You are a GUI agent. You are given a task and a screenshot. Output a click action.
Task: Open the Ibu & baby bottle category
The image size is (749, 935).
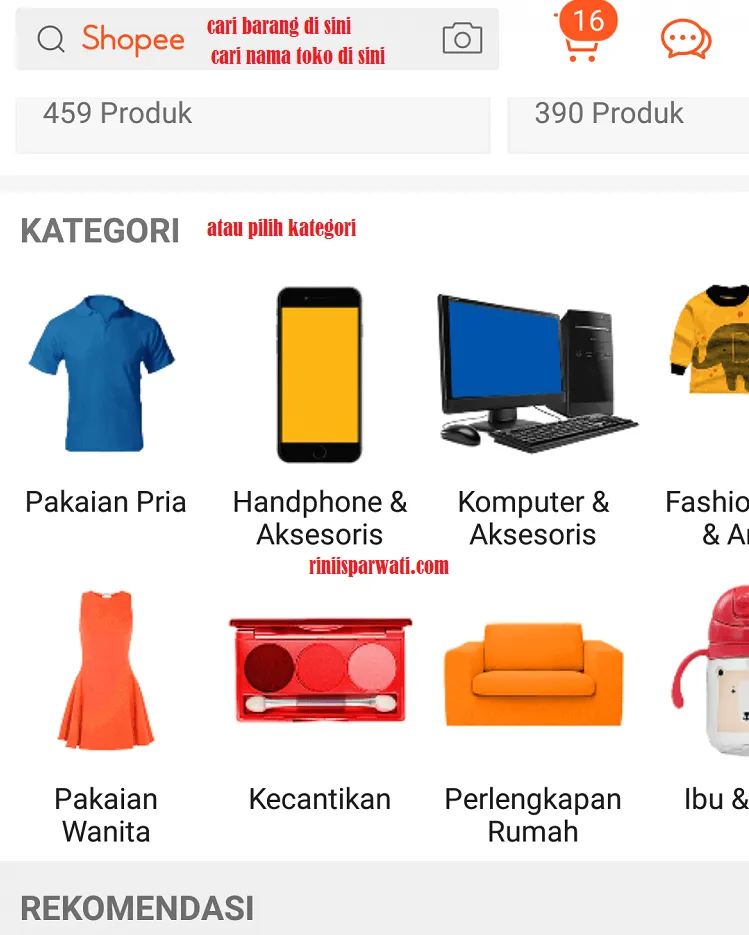tap(713, 700)
